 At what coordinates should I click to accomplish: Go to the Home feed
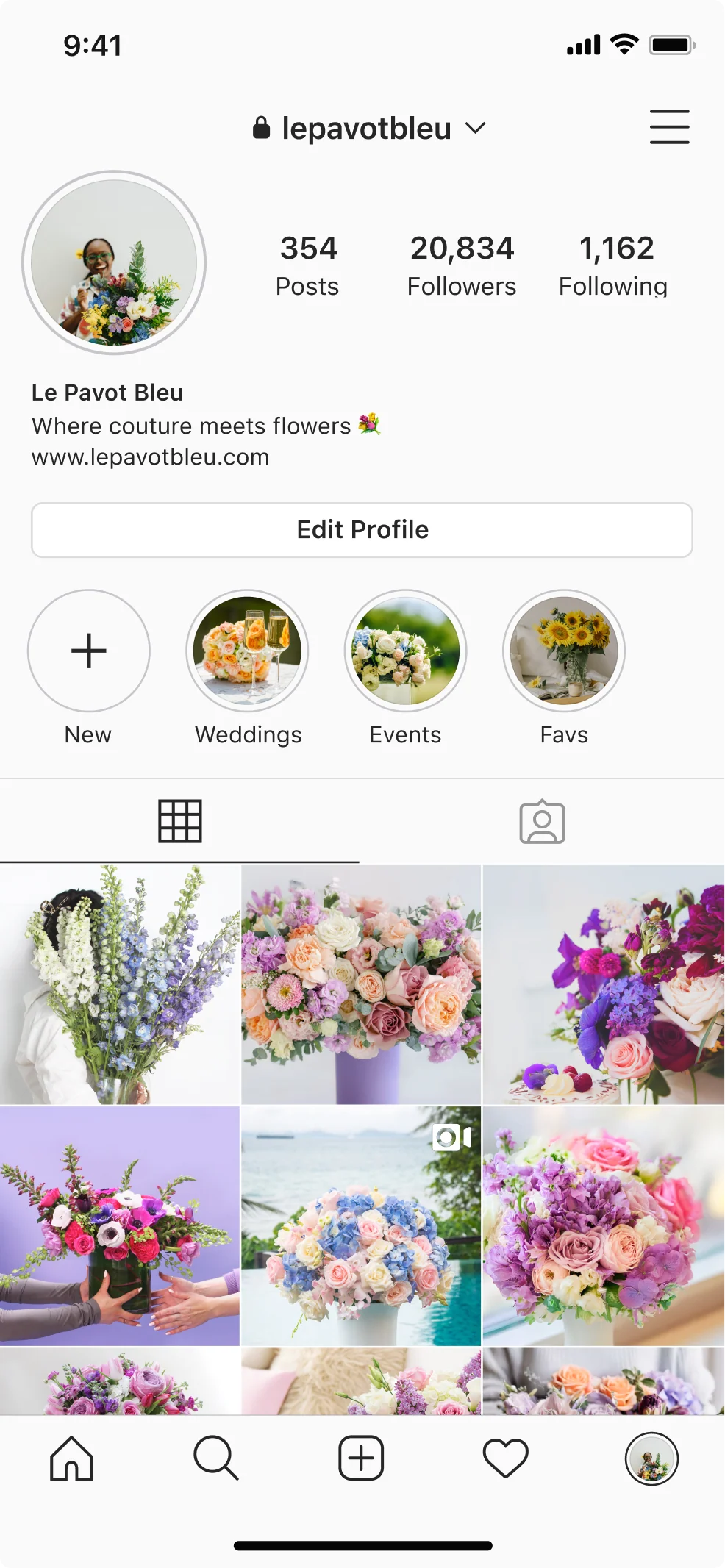click(71, 1458)
